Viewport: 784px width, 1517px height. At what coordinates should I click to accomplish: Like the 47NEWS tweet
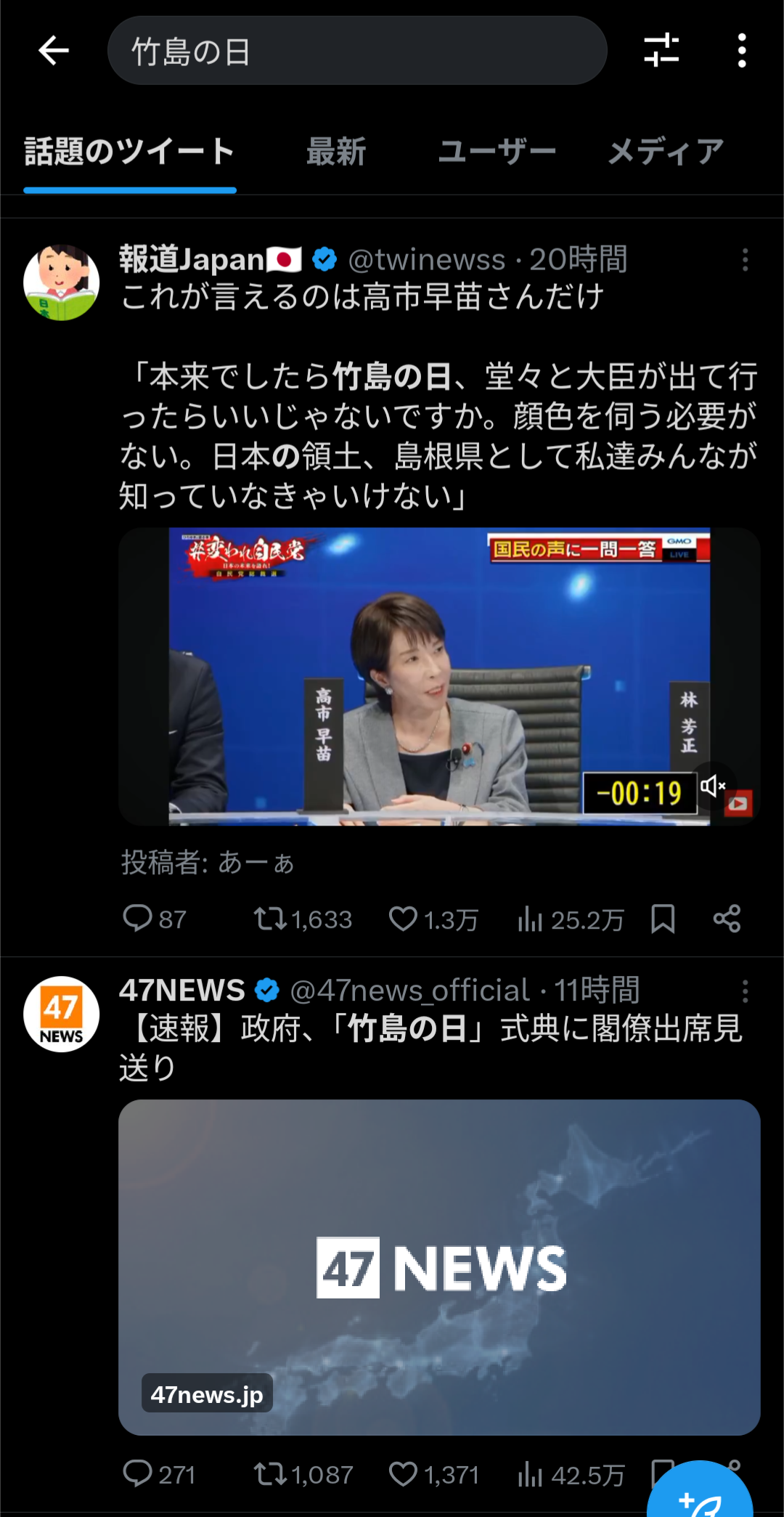tap(406, 1474)
